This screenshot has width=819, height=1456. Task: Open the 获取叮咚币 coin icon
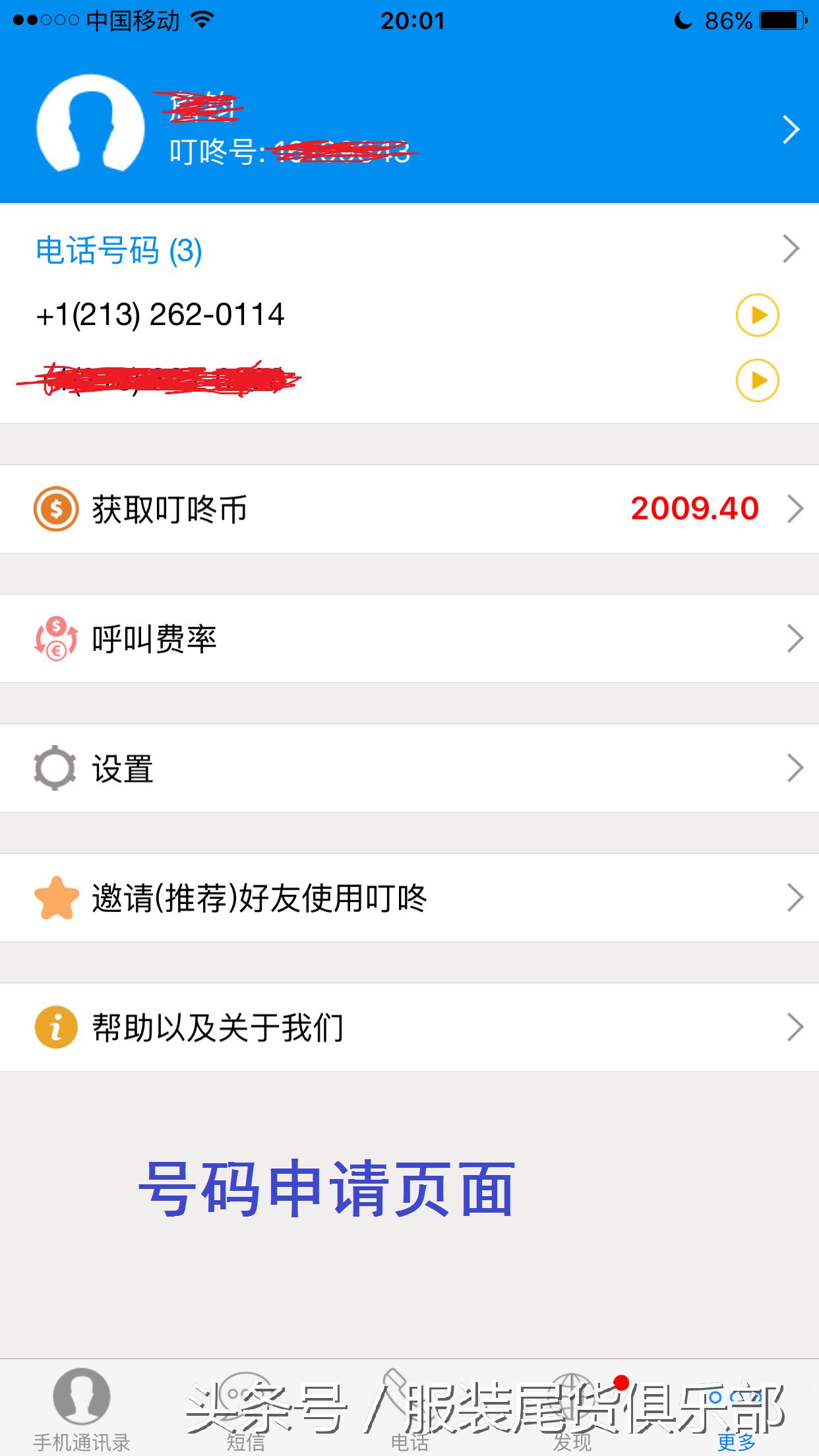pyautogui.click(x=56, y=508)
